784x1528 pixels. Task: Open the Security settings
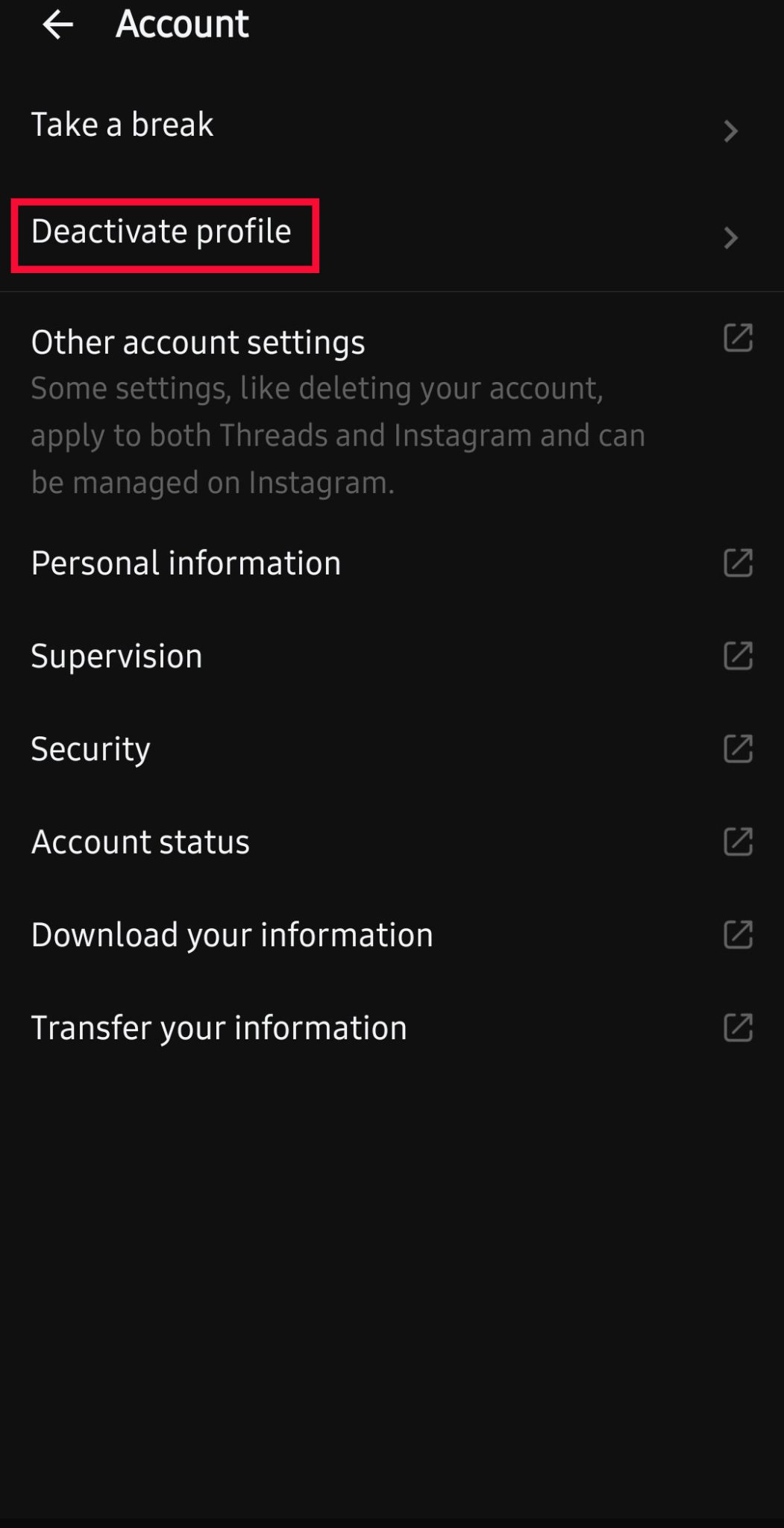(x=90, y=749)
